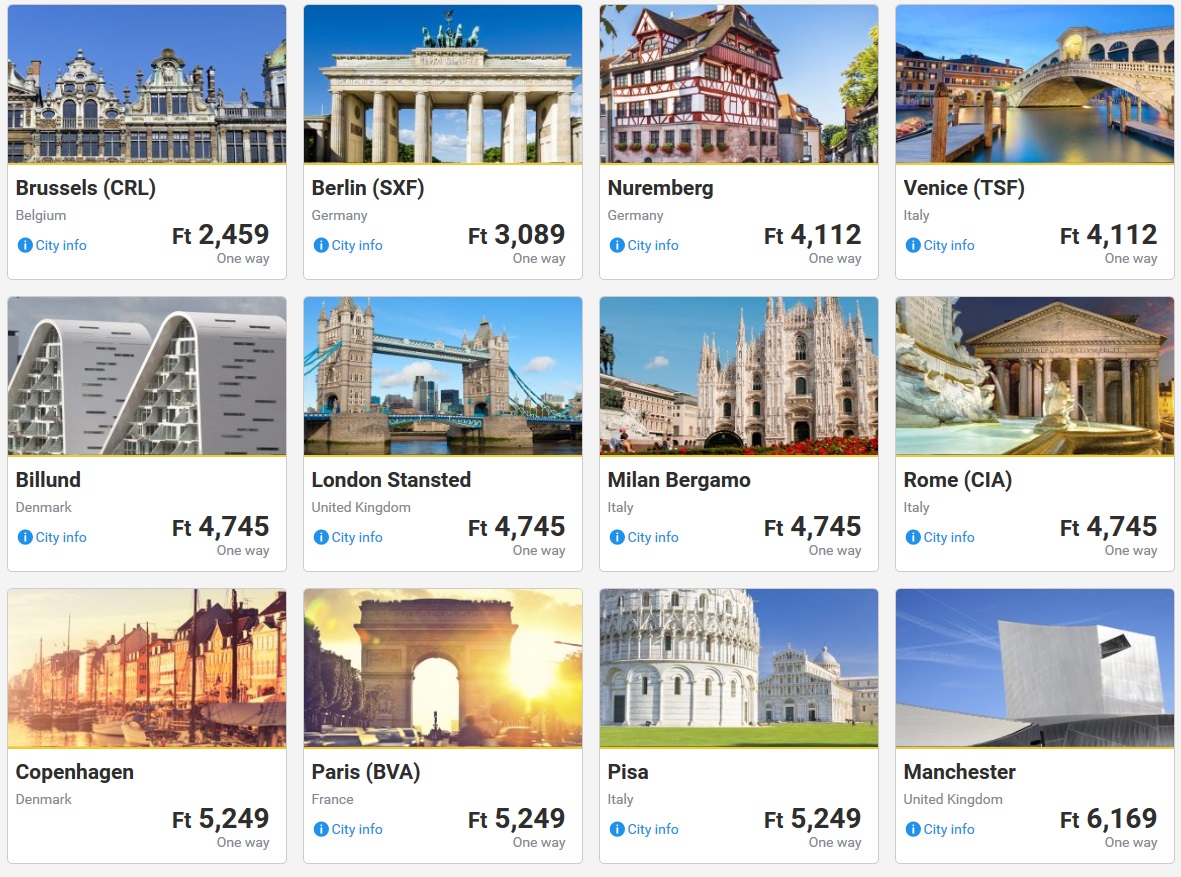Viewport: 1181px width, 877px height.
Task: Tap City info link under Berlin (SXF)
Action: [x=356, y=245]
